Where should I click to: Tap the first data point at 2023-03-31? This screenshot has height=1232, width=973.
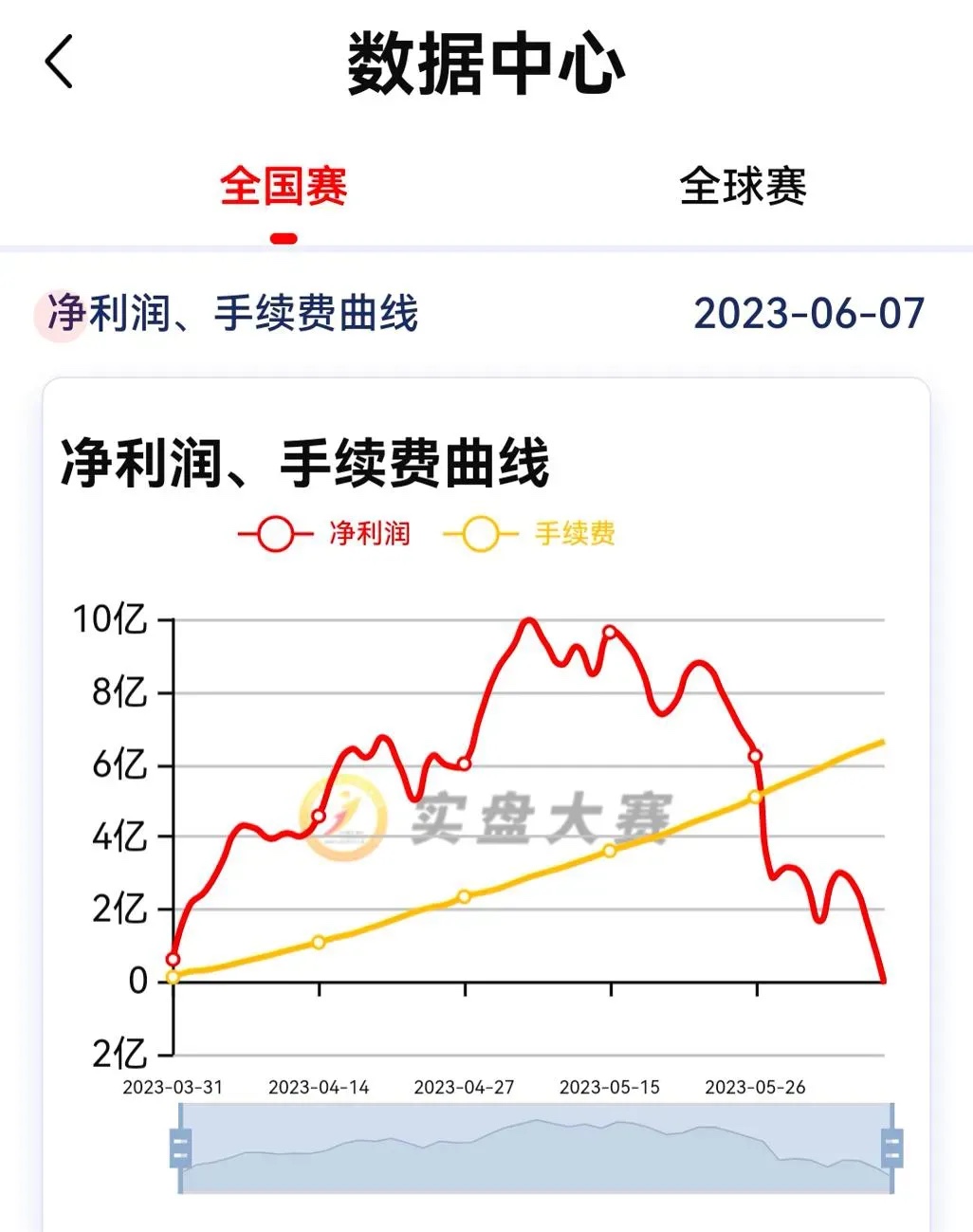[173, 959]
